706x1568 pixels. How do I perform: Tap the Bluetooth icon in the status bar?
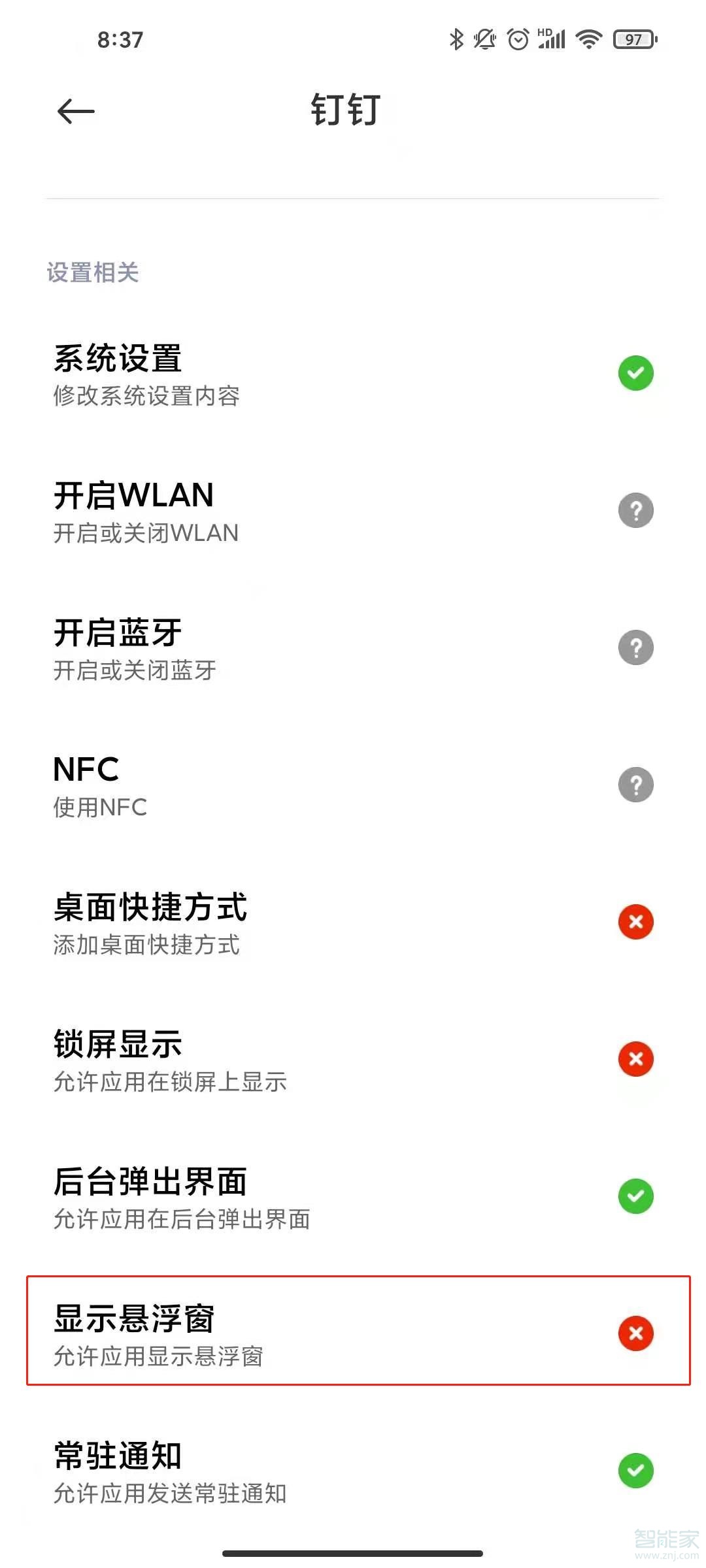coord(454,39)
